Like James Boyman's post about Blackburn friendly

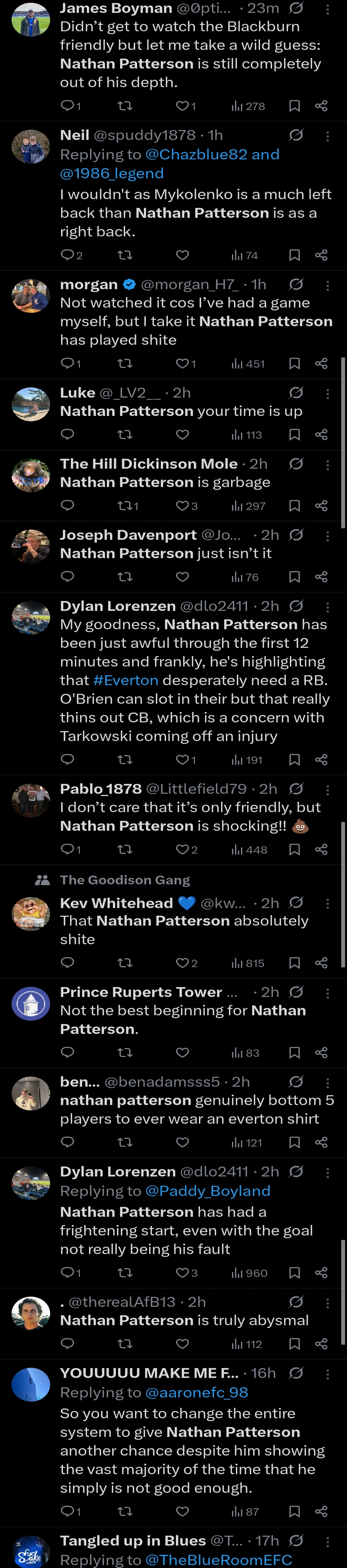click(182, 106)
